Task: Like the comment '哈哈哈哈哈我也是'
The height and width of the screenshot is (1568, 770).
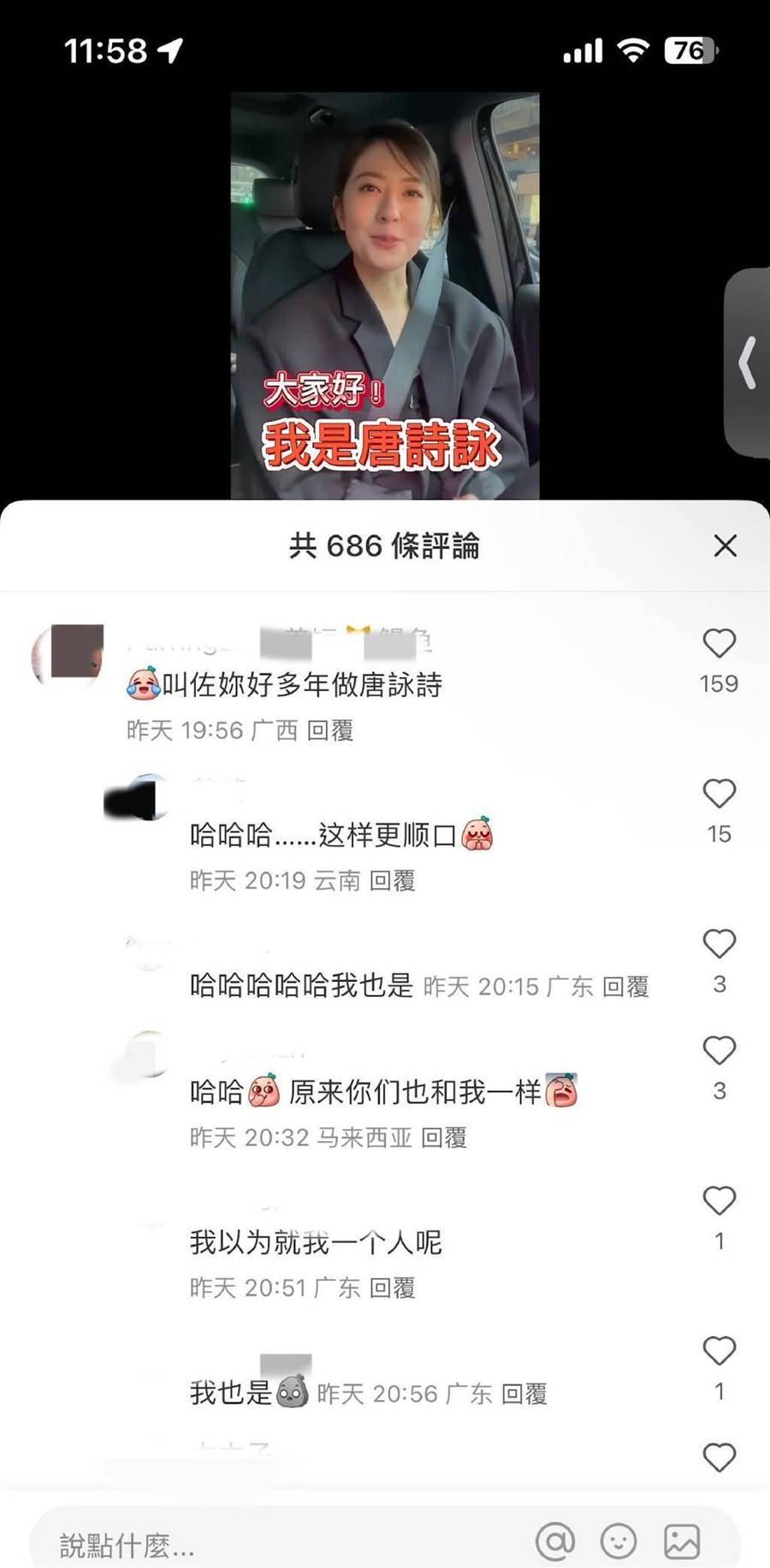Action: point(719,944)
